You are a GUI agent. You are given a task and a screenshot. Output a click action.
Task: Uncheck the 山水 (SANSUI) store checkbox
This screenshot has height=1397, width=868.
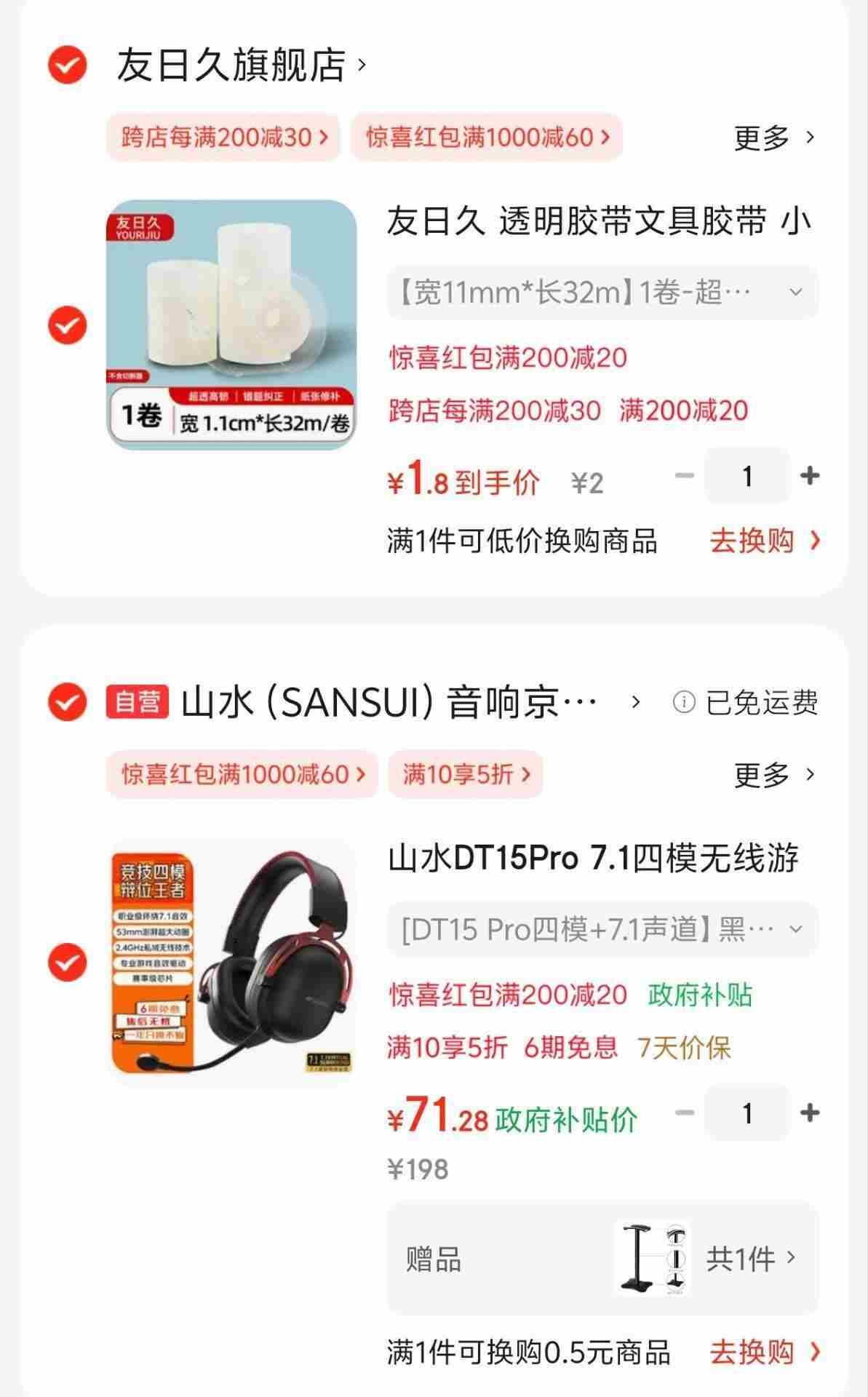coord(68,702)
